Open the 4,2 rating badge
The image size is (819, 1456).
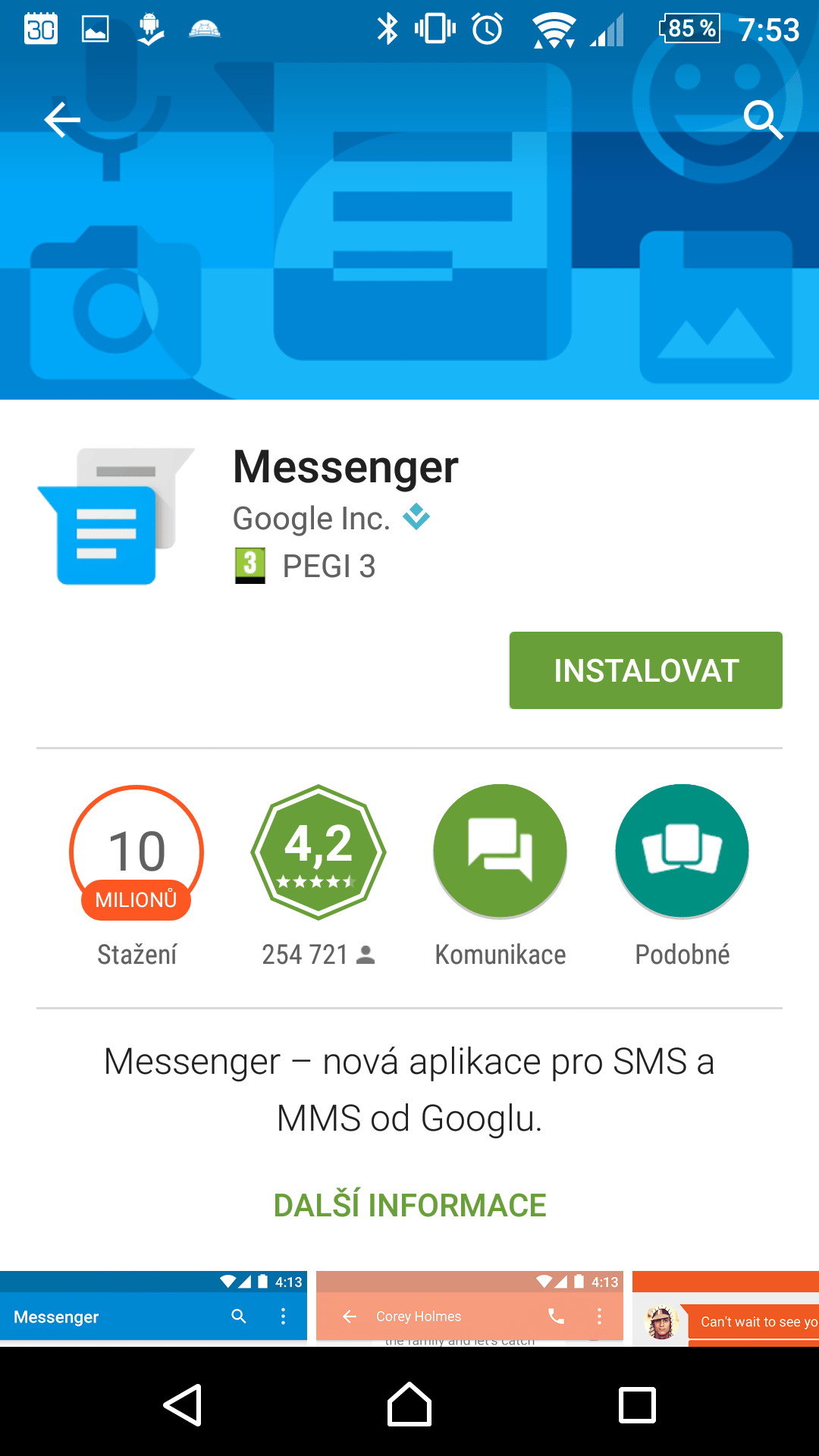318,852
